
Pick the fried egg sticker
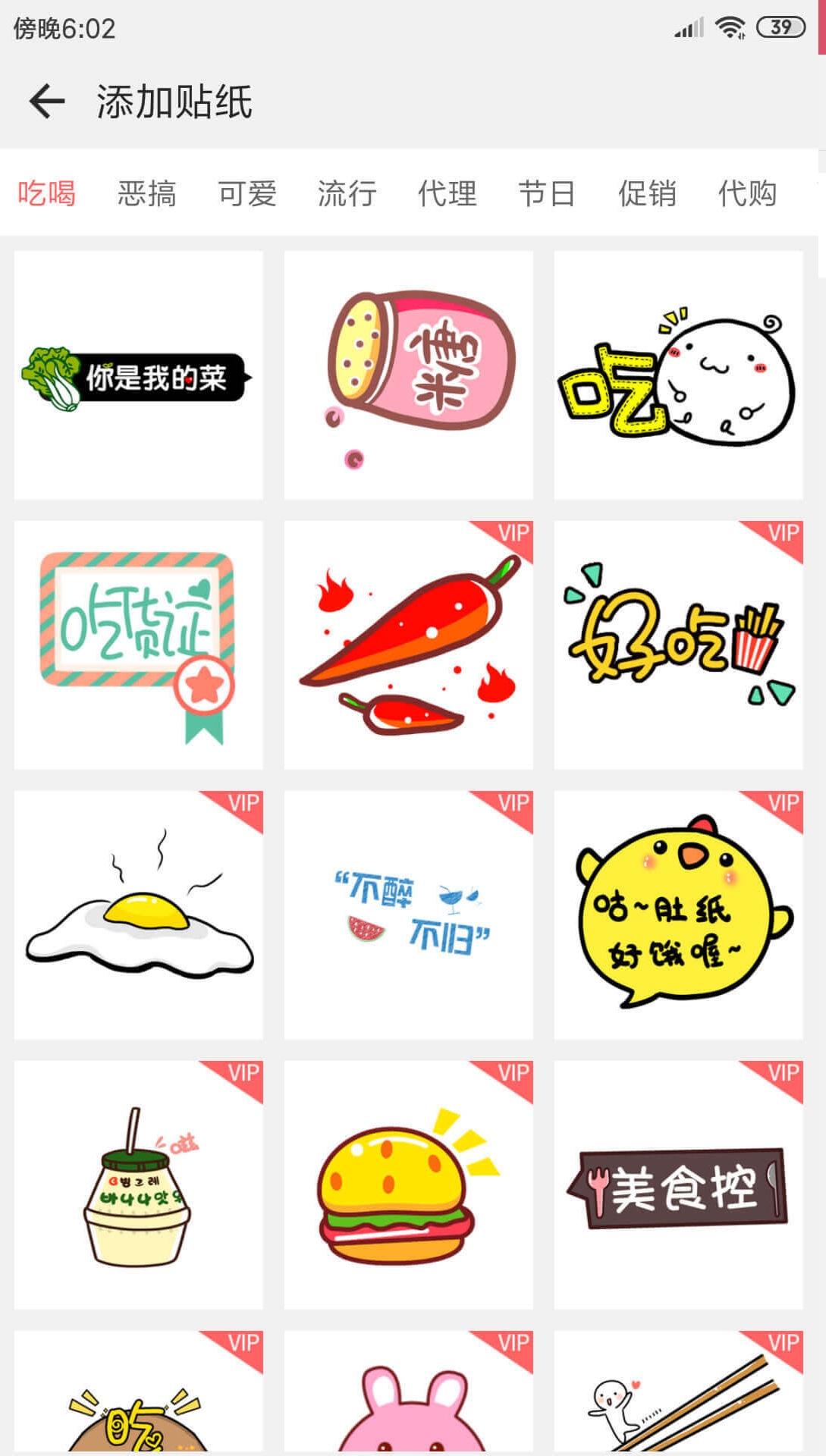click(139, 915)
